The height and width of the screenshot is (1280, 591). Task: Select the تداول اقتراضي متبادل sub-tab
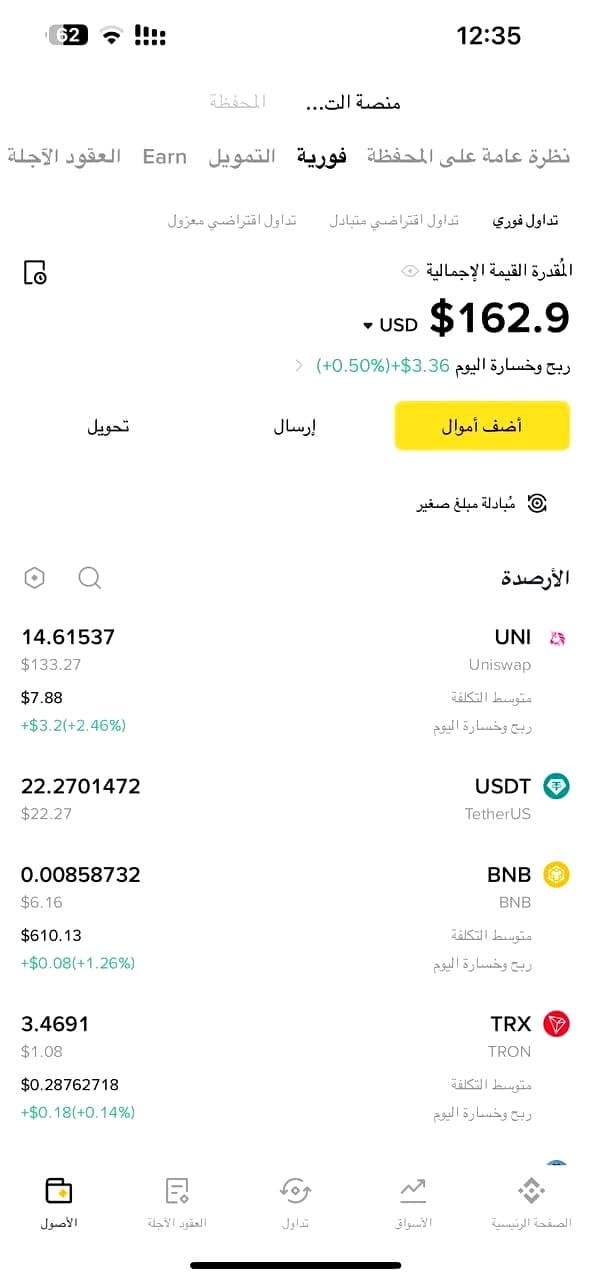point(394,221)
